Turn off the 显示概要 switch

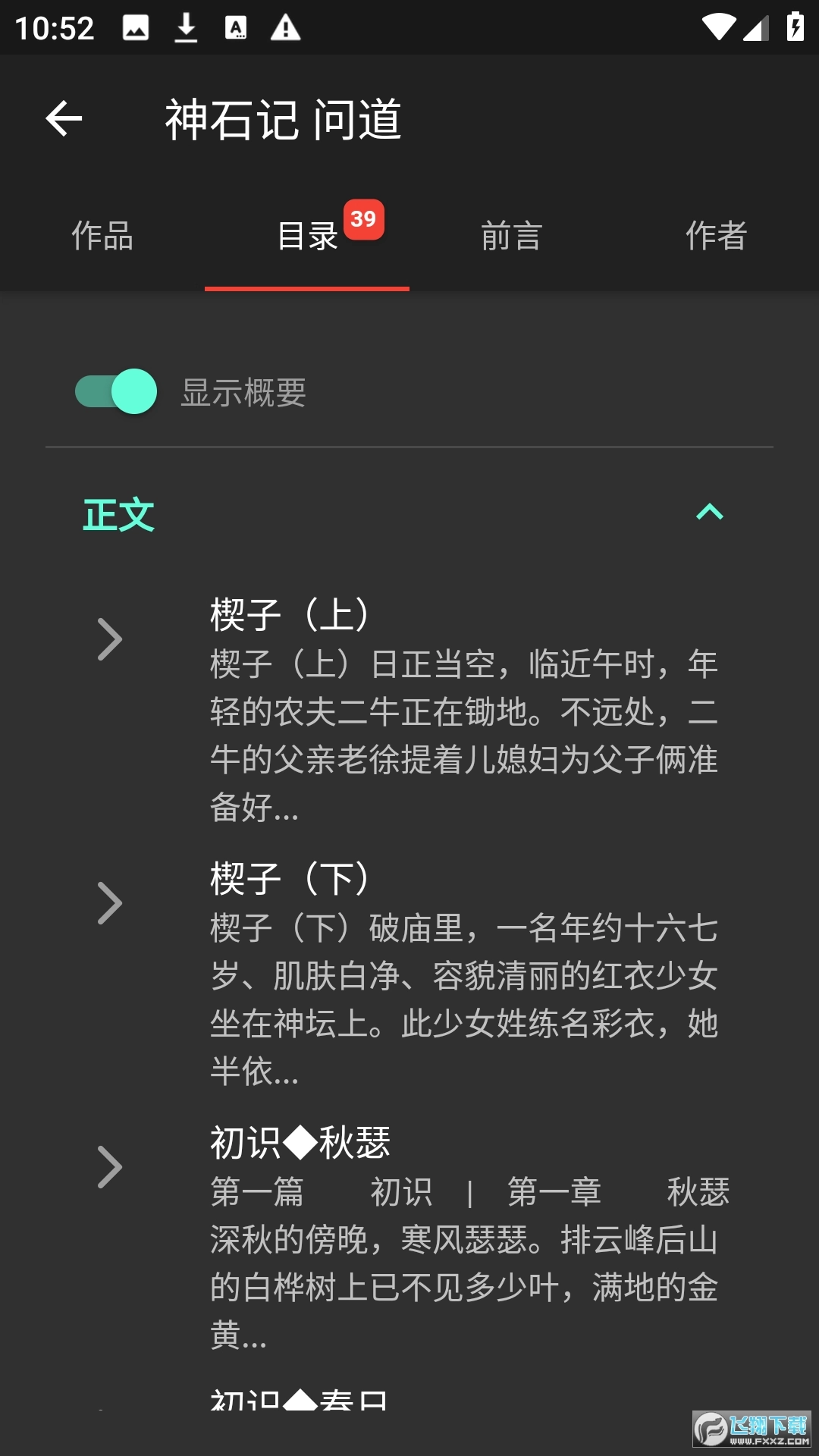click(116, 391)
